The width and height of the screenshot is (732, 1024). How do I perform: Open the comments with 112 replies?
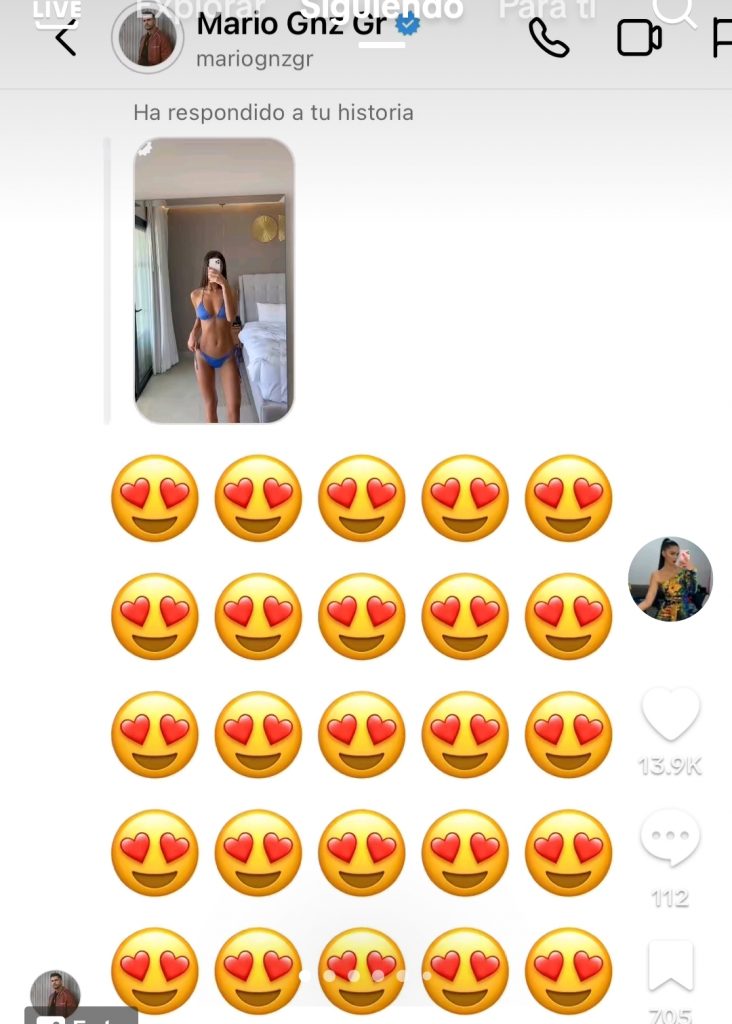pyautogui.click(x=669, y=838)
